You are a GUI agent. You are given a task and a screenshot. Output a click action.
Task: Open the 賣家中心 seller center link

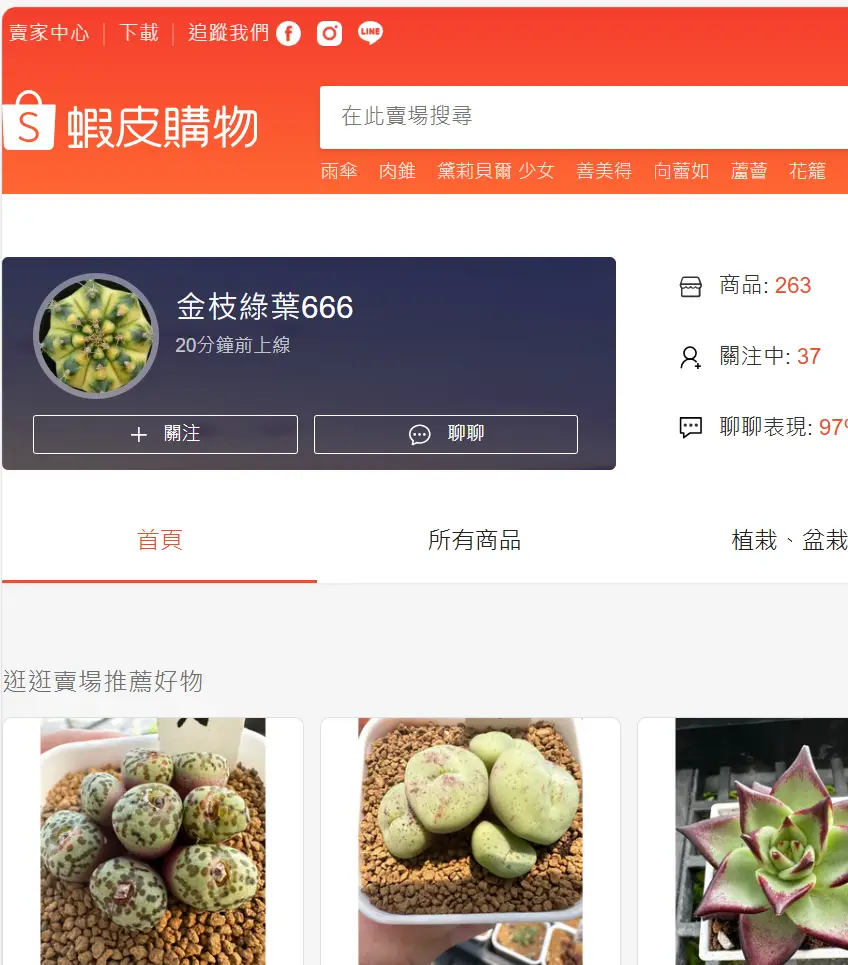[x=49, y=33]
